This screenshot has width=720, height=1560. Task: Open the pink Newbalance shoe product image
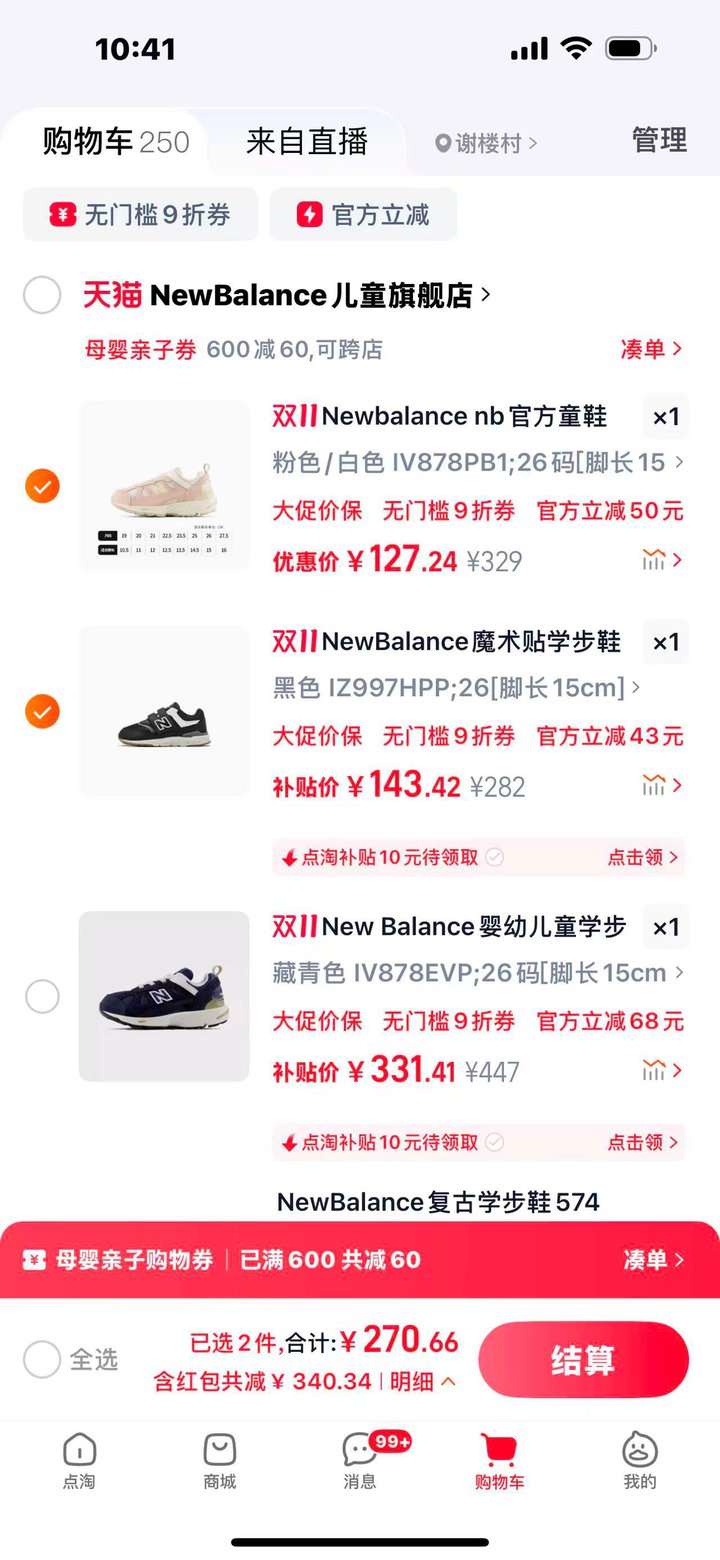click(x=164, y=486)
